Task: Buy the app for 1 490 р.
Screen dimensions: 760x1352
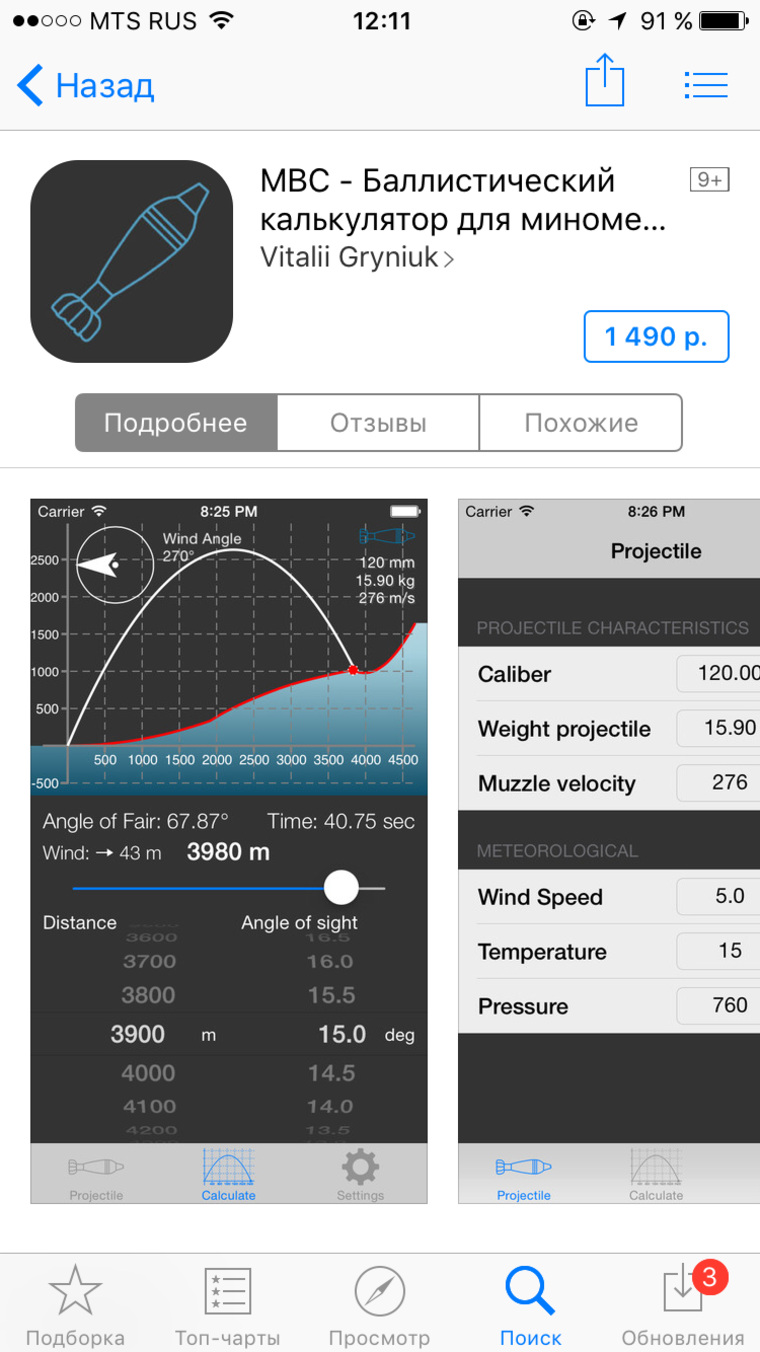Action: [656, 337]
